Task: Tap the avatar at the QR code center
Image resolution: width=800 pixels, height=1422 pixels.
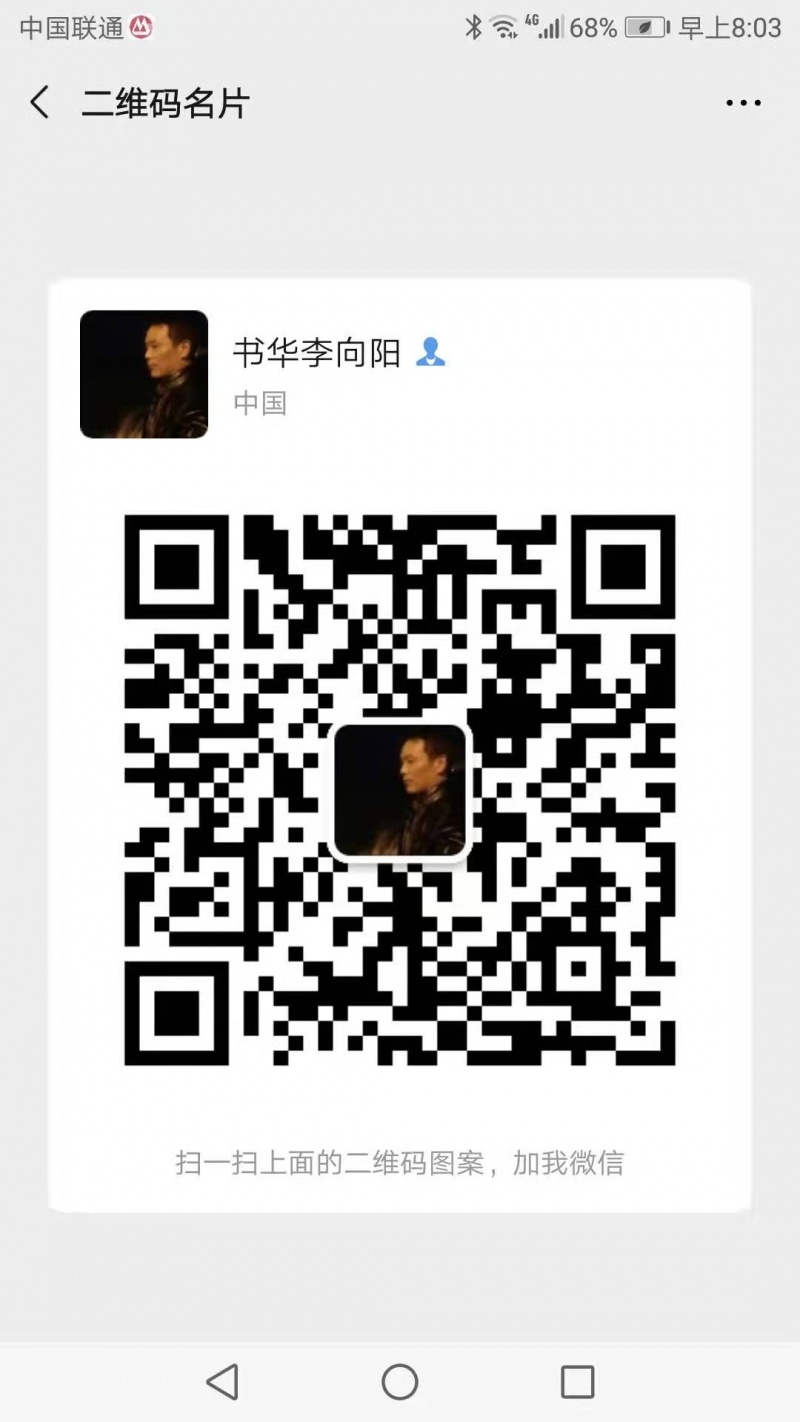Action: [x=402, y=791]
